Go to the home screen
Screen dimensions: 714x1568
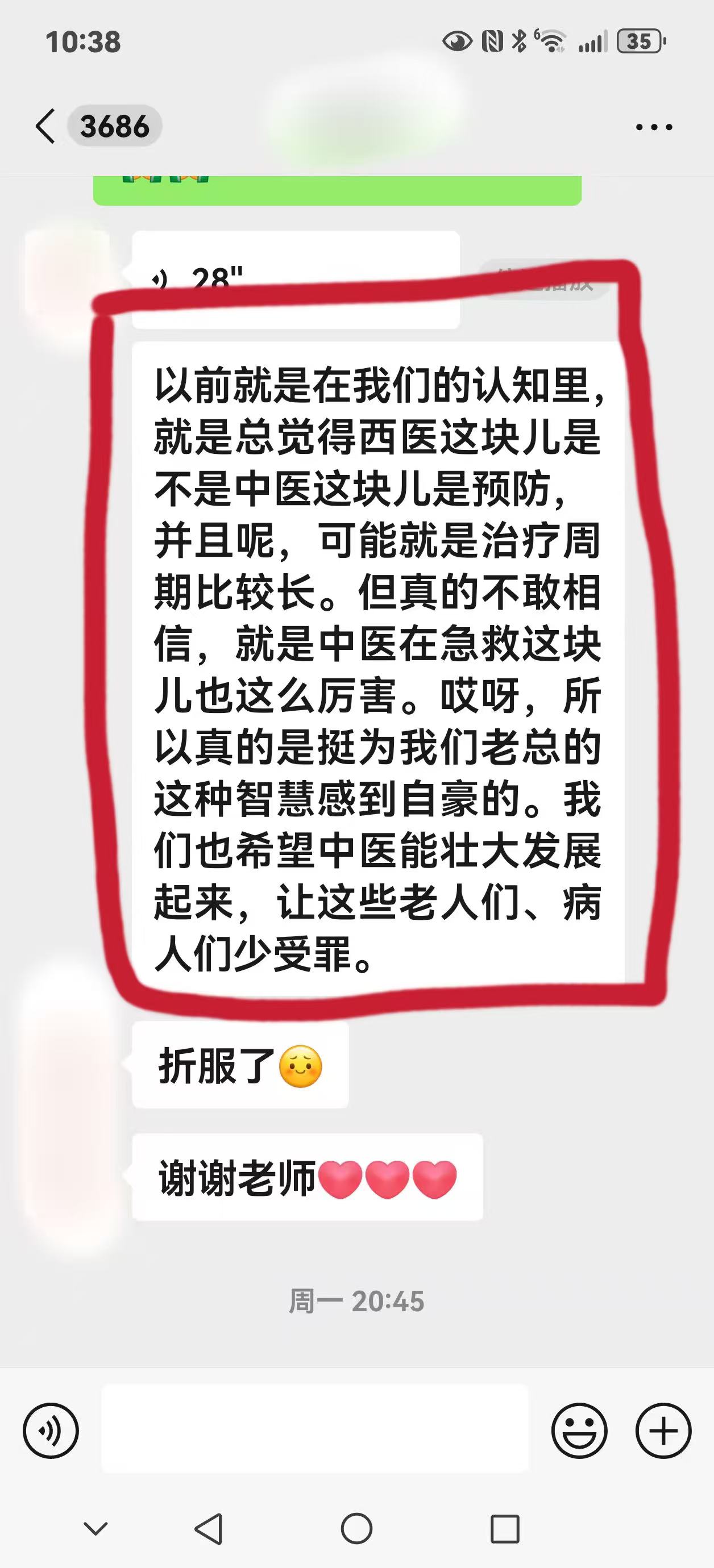click(356, 1528)
